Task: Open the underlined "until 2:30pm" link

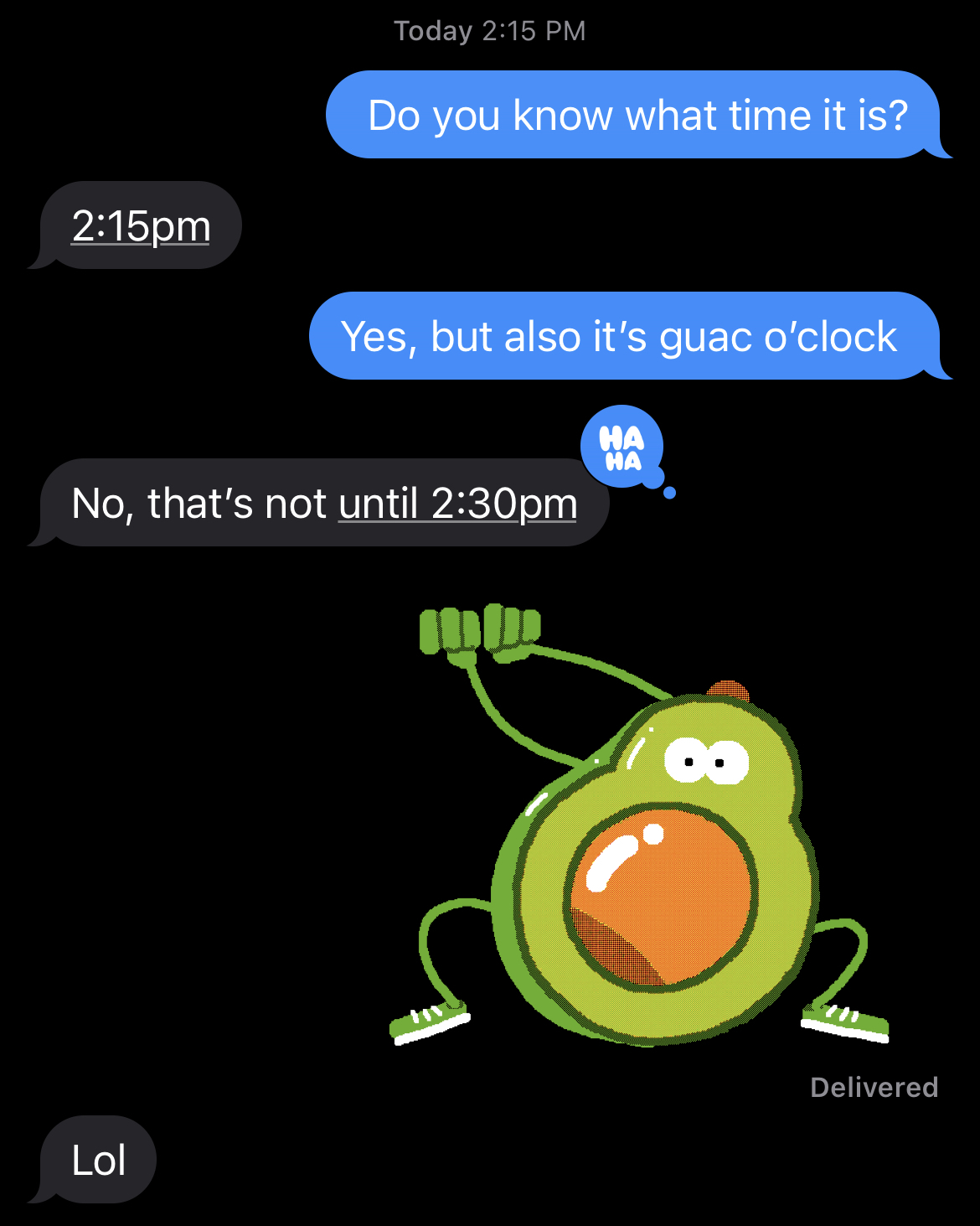Action: click(457, 504)
